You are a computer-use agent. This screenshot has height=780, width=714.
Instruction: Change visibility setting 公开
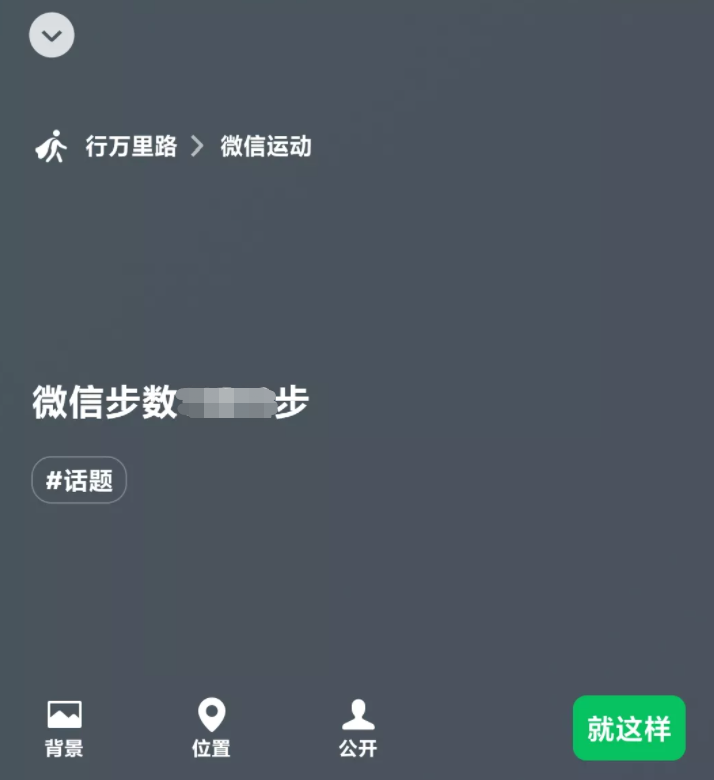pyautogui.click(x=358, y=728)
